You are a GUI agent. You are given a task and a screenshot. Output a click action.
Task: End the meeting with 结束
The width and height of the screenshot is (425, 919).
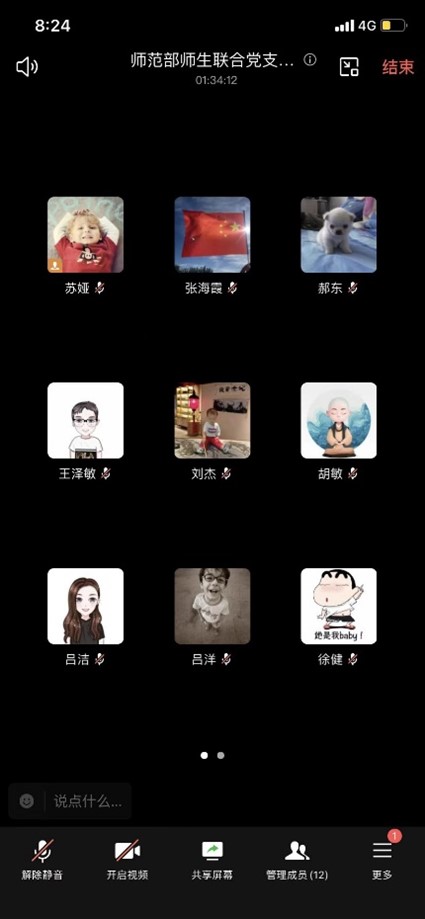tap(398, 67)
